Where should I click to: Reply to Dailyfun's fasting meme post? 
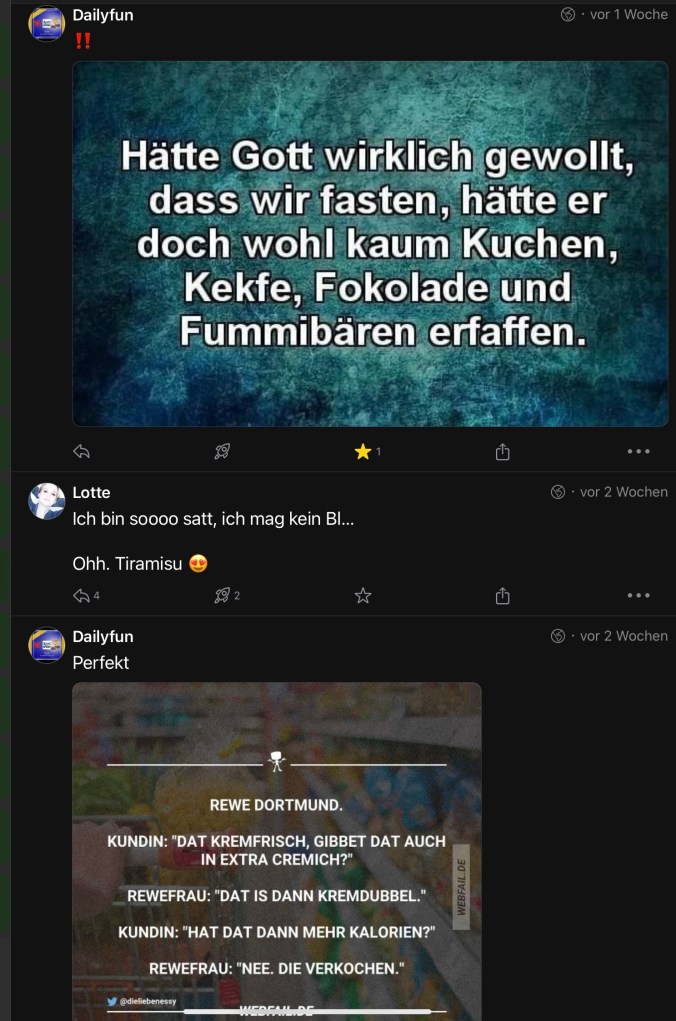click(x=82, y=452)
